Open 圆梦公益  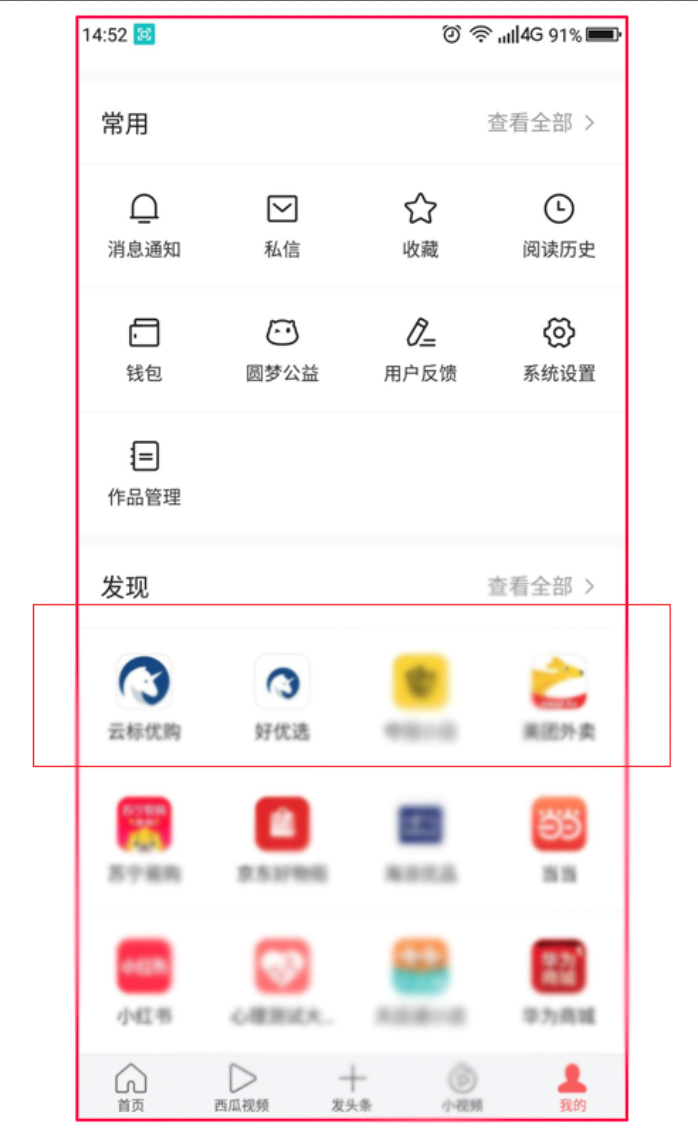tap(282, 348)
